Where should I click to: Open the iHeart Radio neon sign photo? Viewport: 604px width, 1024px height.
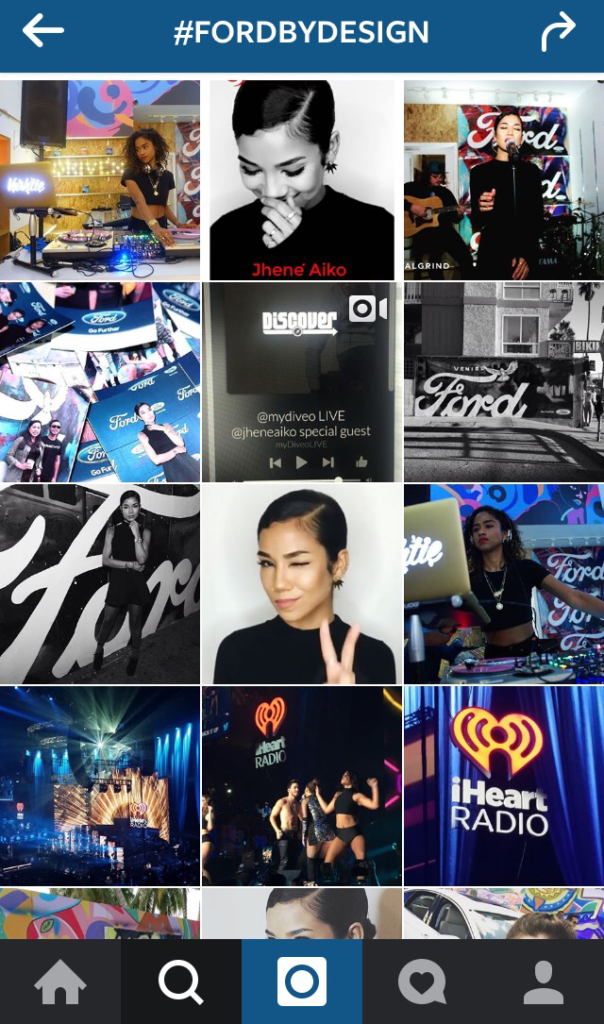(x=504, y=786)
